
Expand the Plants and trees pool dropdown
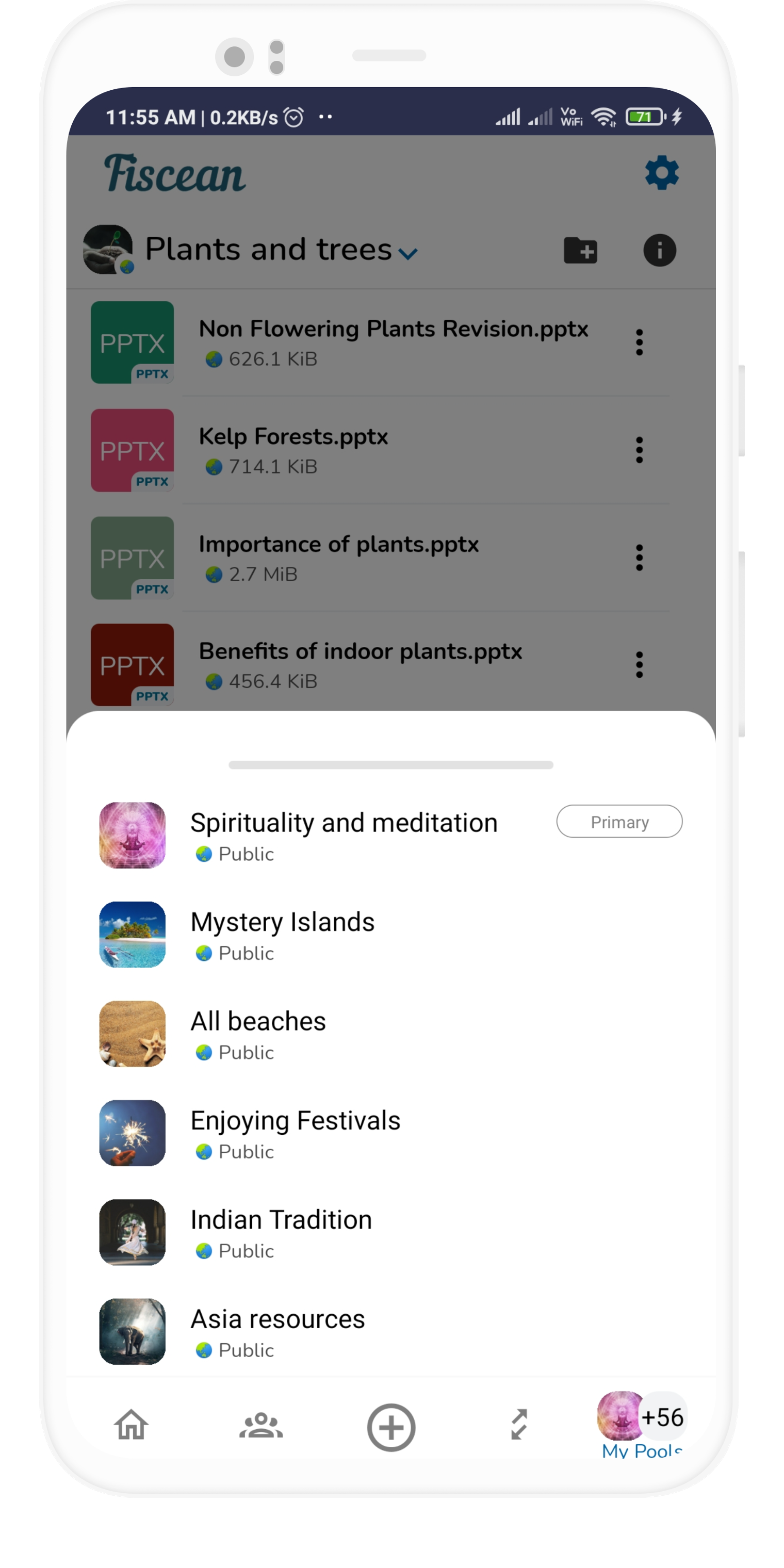click(x=407, y=253)
